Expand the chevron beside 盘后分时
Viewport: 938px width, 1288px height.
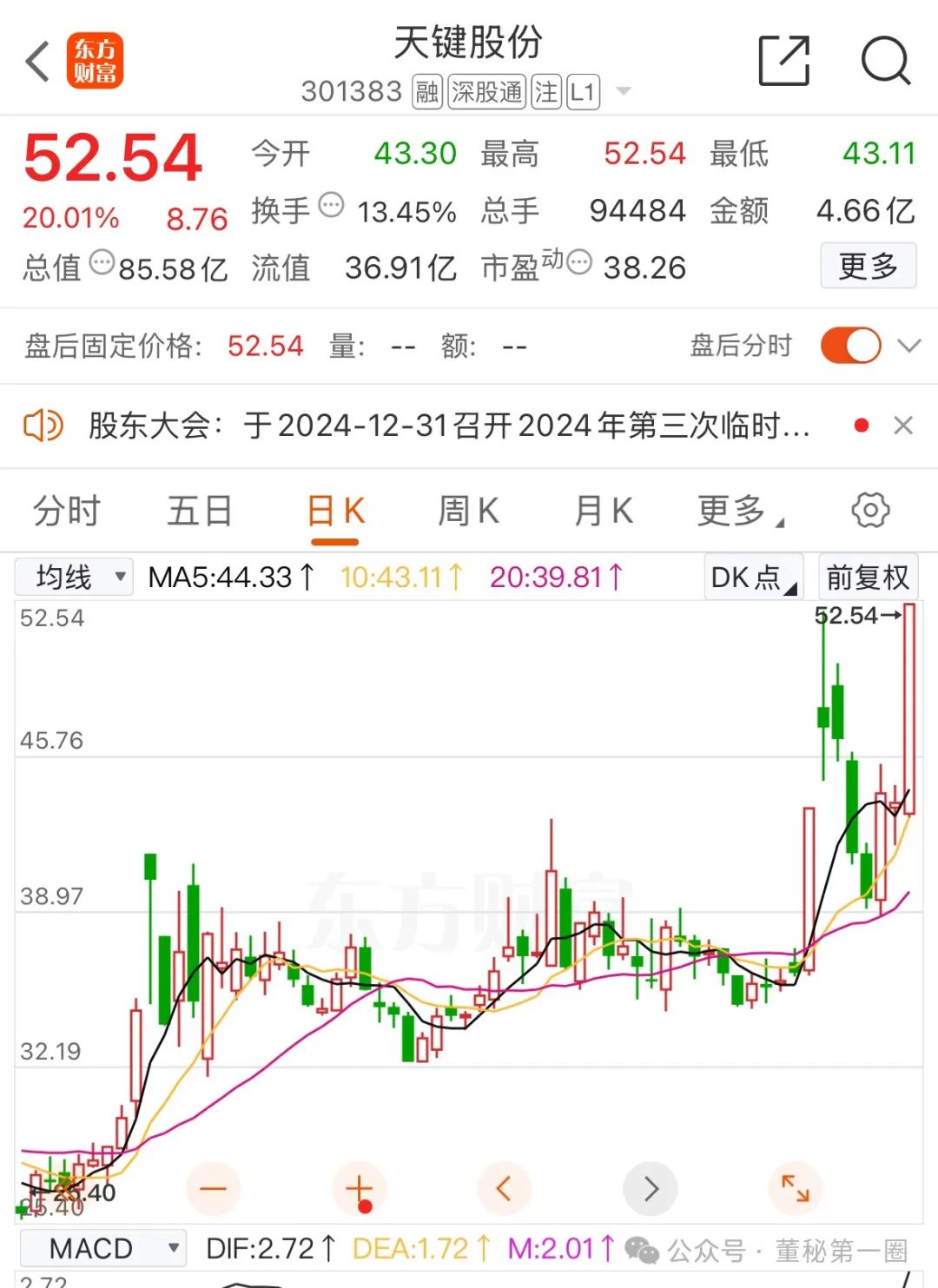[x=907, y=344]
